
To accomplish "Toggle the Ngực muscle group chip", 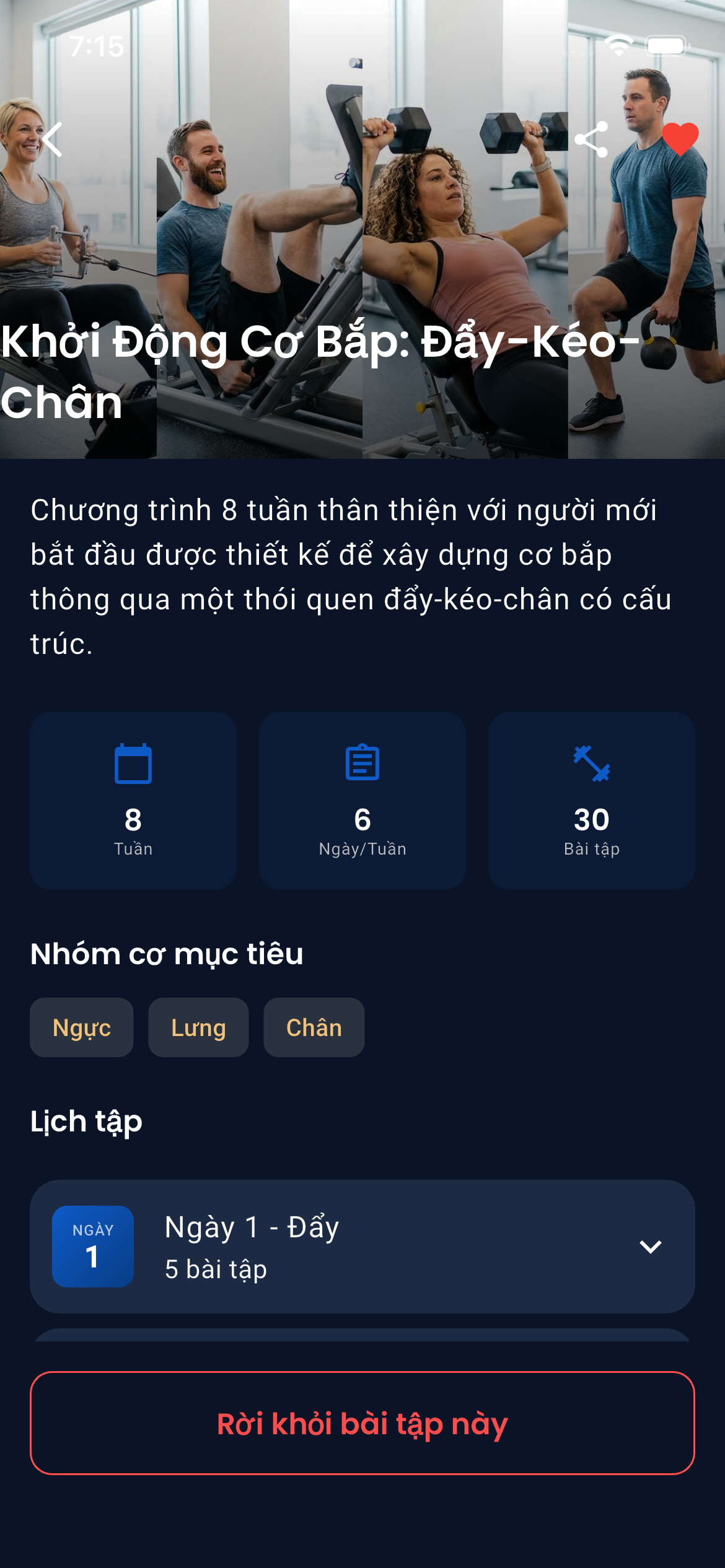I will [x=81, y=1027].
